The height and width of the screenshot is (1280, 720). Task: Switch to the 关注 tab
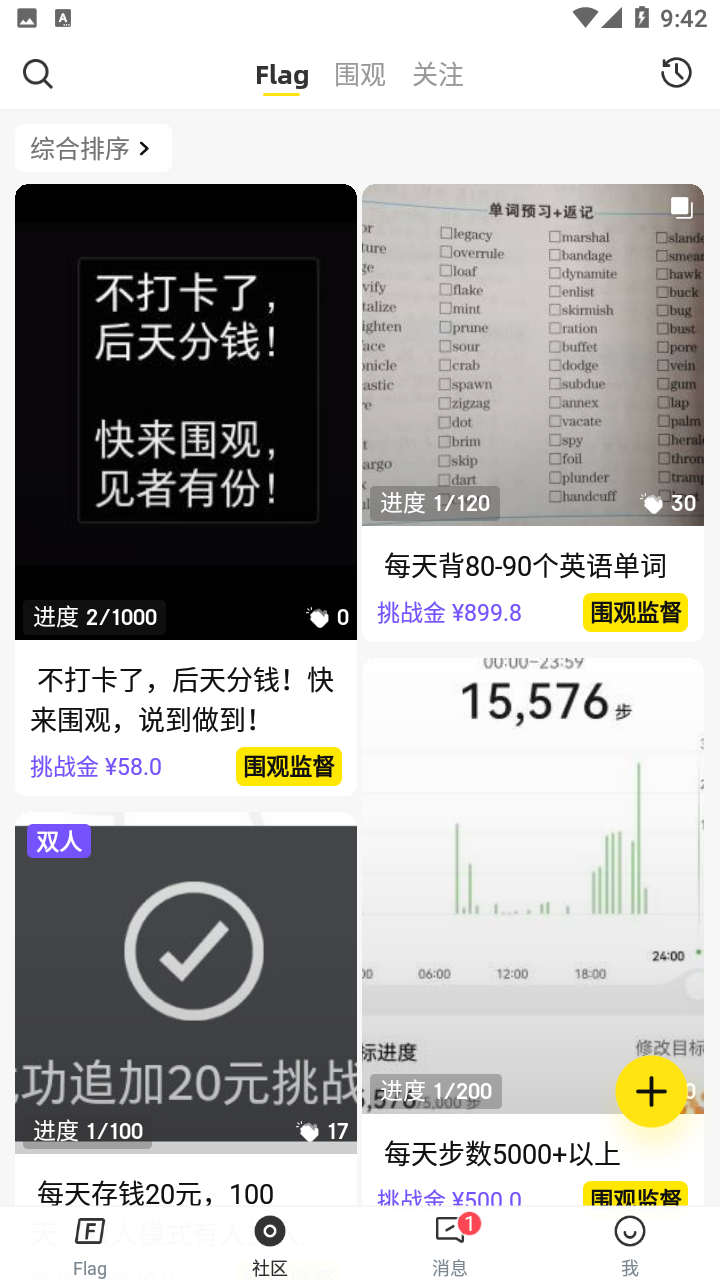click(438, 75)
